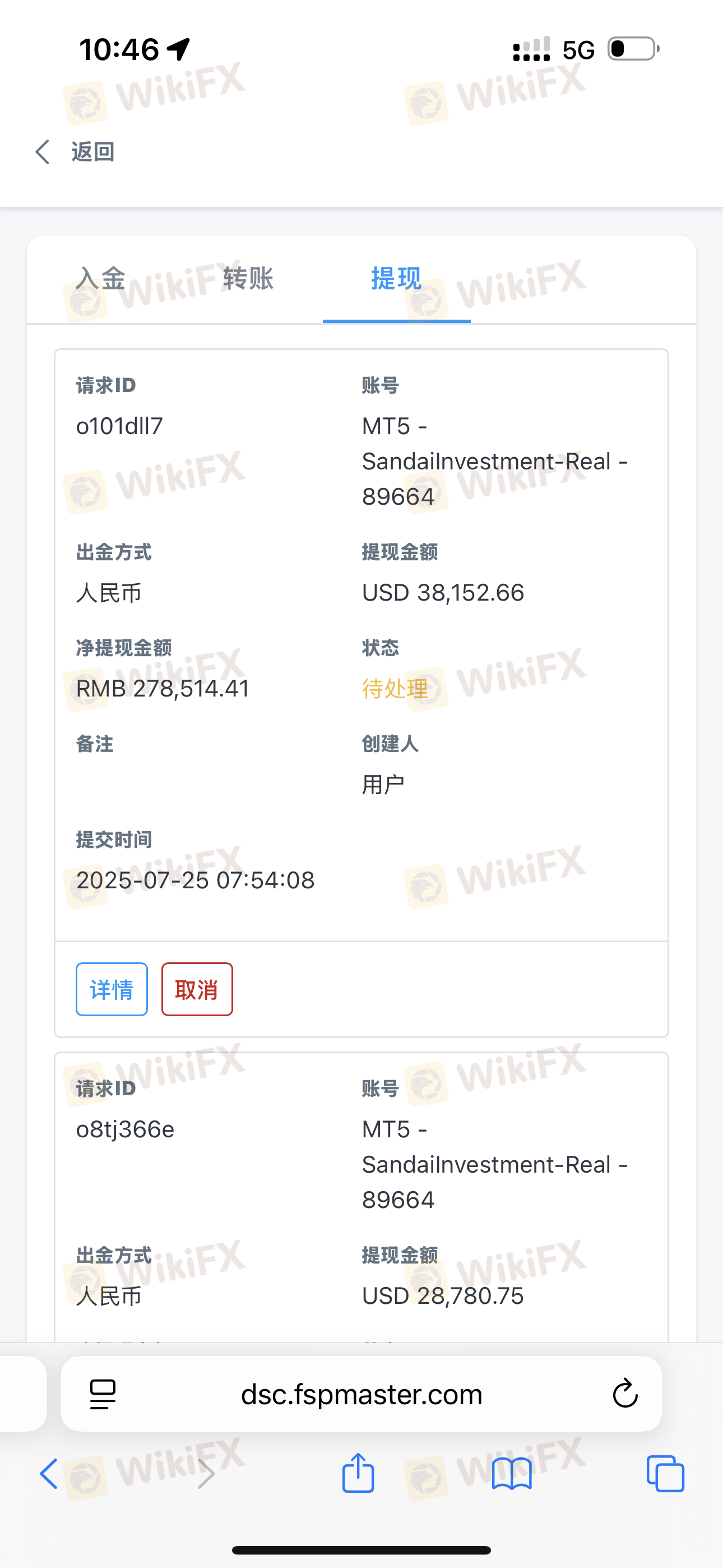Screen dimensions: 723x1568
Task: Tap 取消 to cancel the pending withdrawal
Action: pyautogui.click(x=197, y=989)
